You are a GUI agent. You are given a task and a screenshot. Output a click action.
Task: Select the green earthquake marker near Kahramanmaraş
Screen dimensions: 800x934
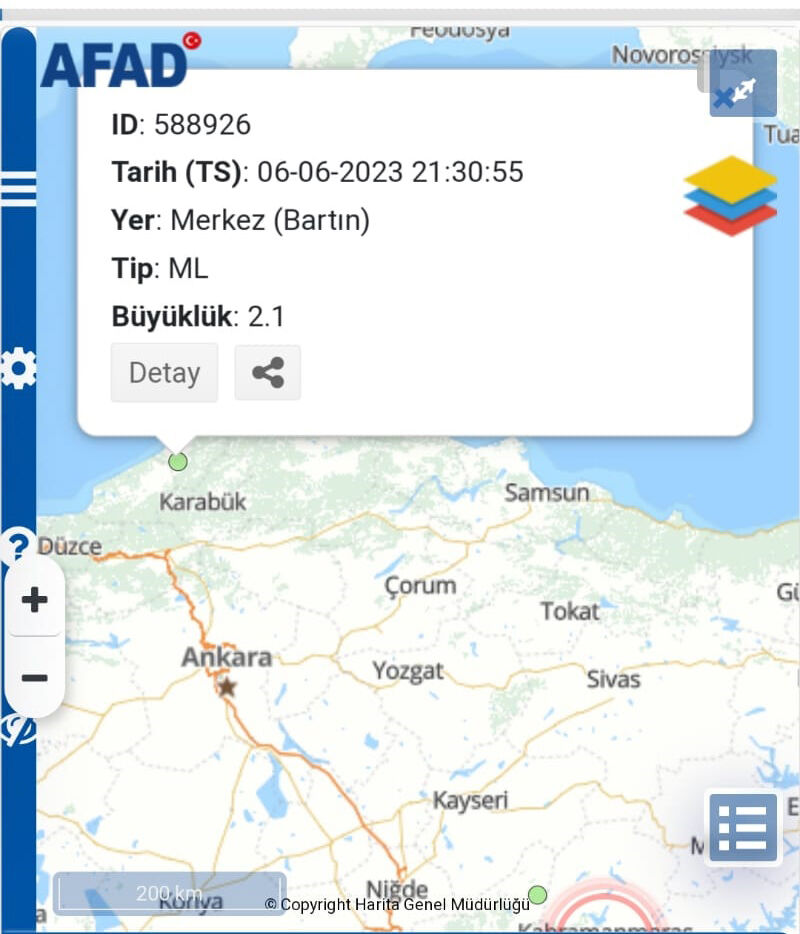(537, 894)
